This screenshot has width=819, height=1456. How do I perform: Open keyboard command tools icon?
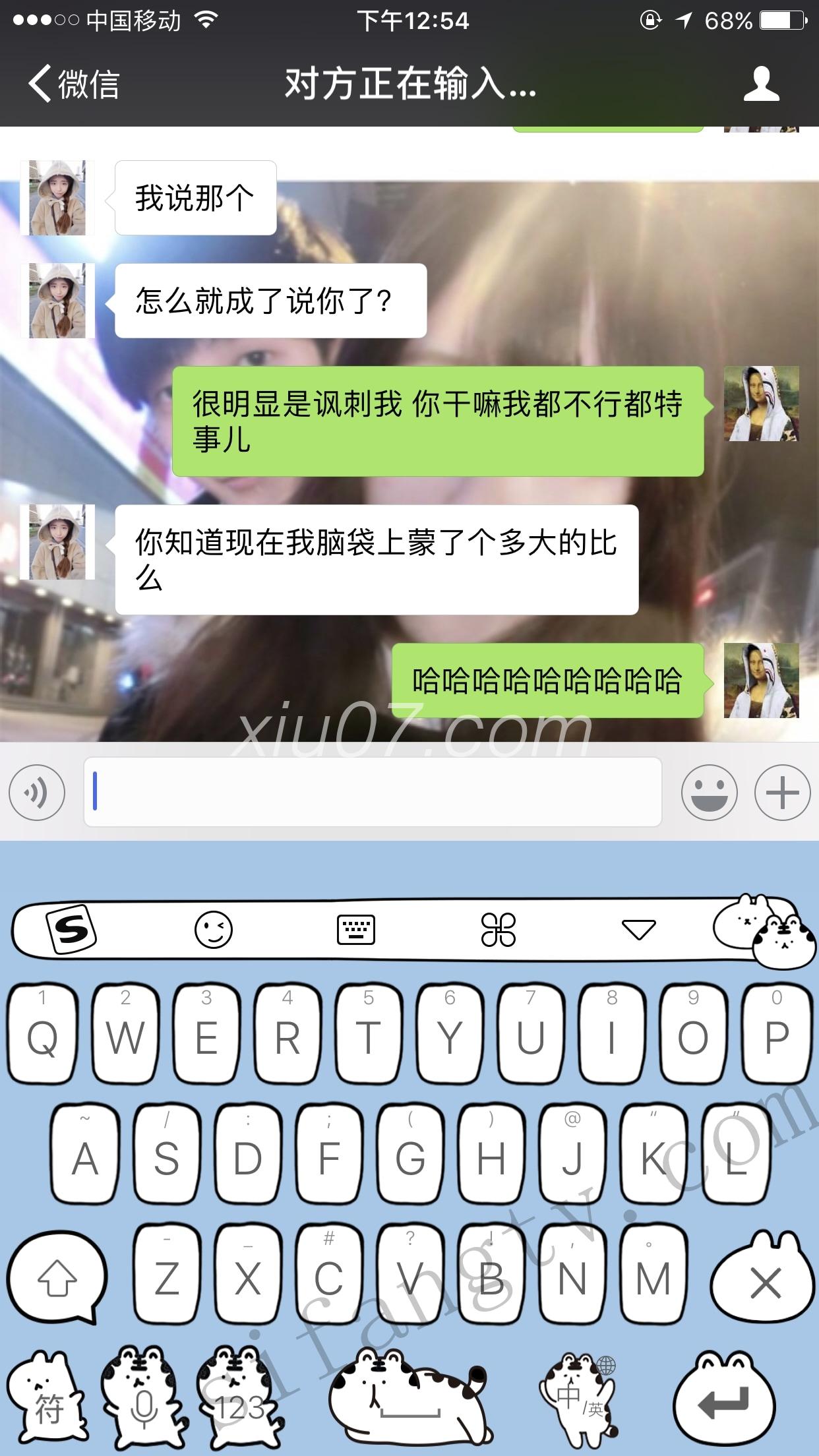tap(498, 930)
